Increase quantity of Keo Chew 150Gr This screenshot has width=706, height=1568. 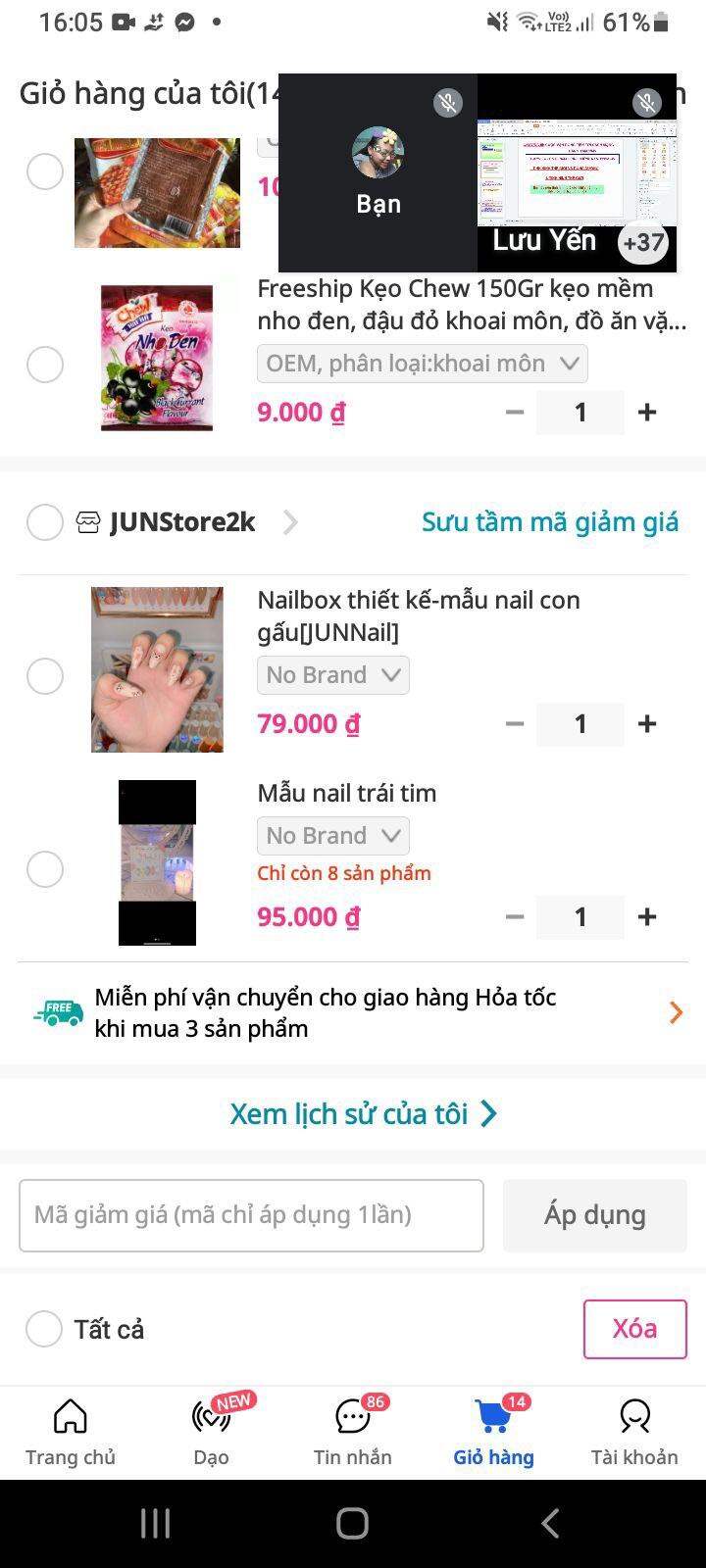pos(647,413)
